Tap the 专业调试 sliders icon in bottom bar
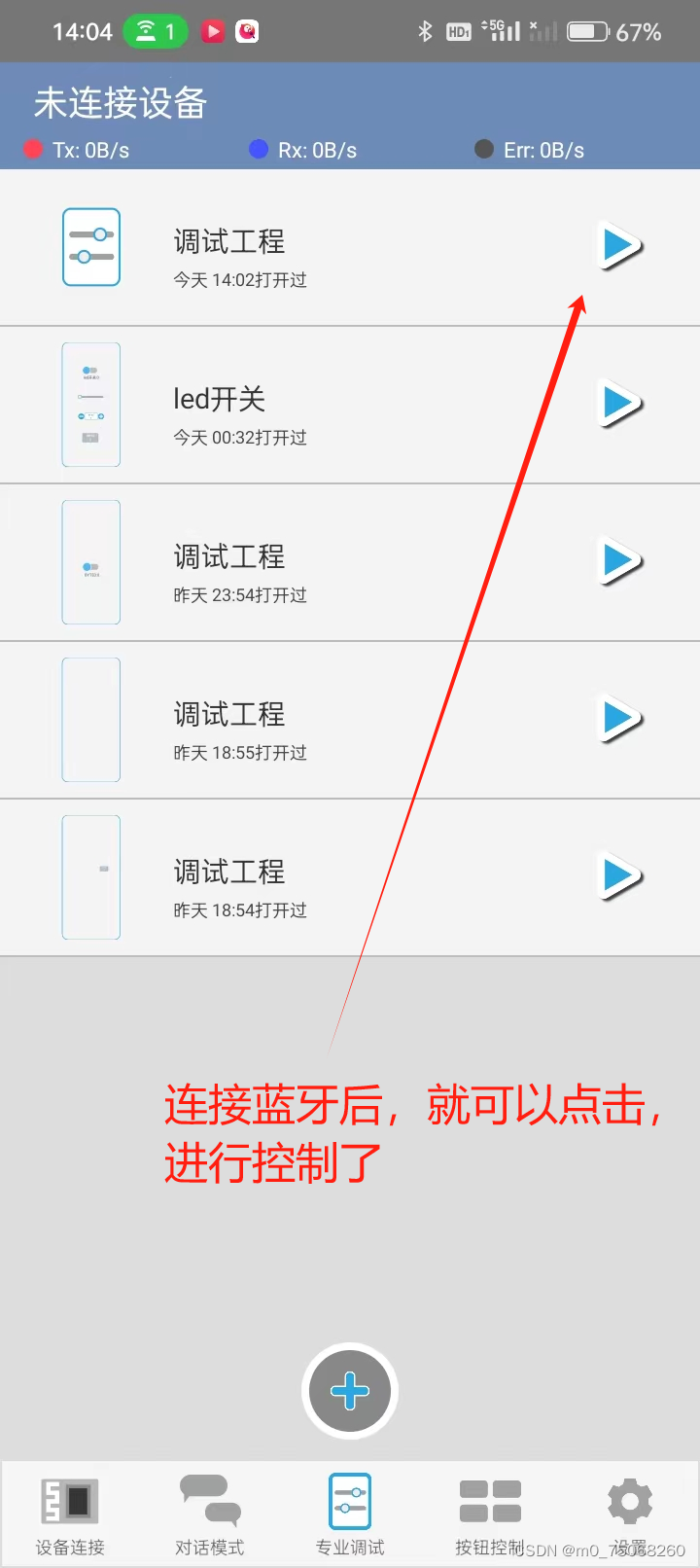700x1568 pixels. [x=349, y=1501]
